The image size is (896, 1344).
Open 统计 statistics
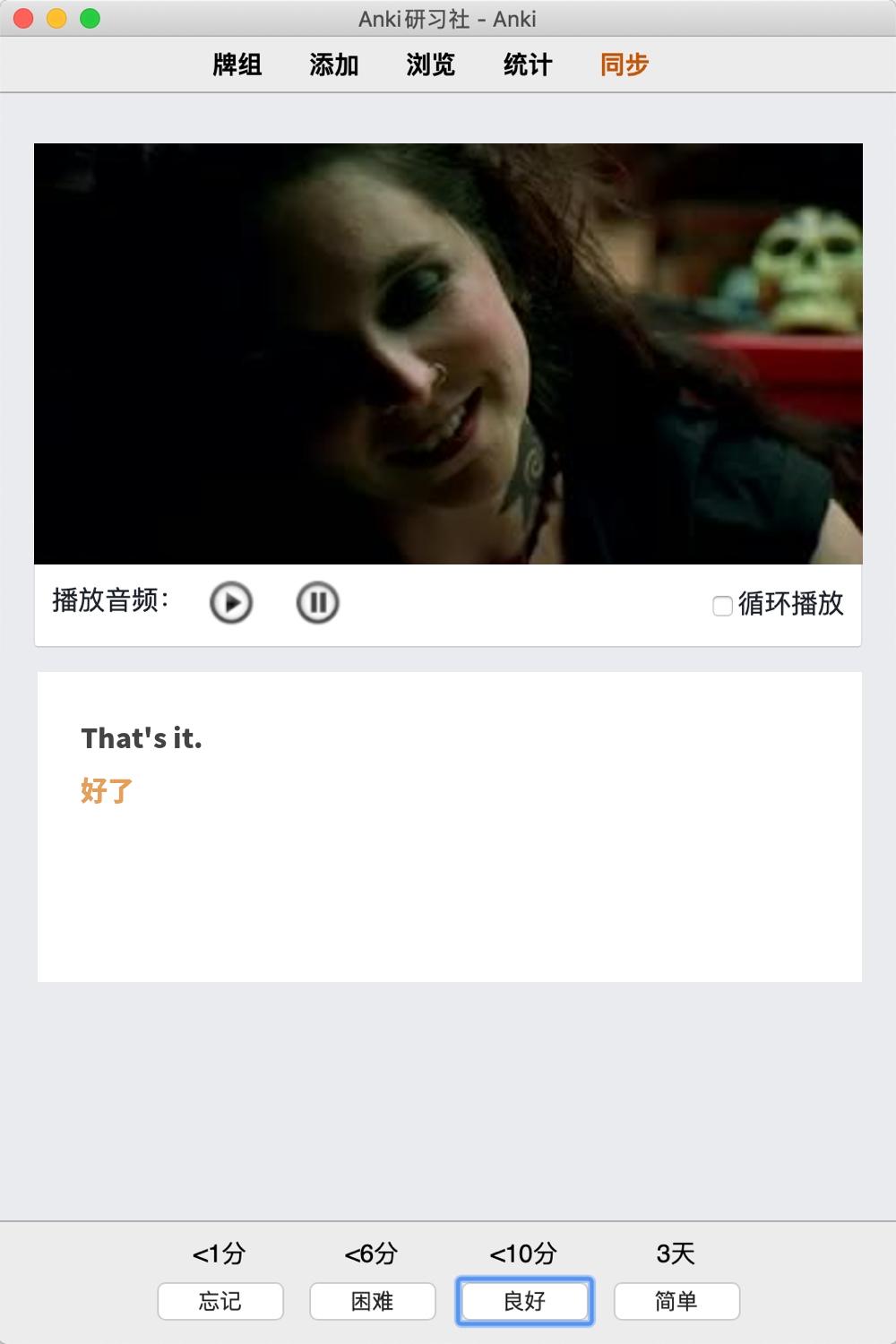coord(528,65)
